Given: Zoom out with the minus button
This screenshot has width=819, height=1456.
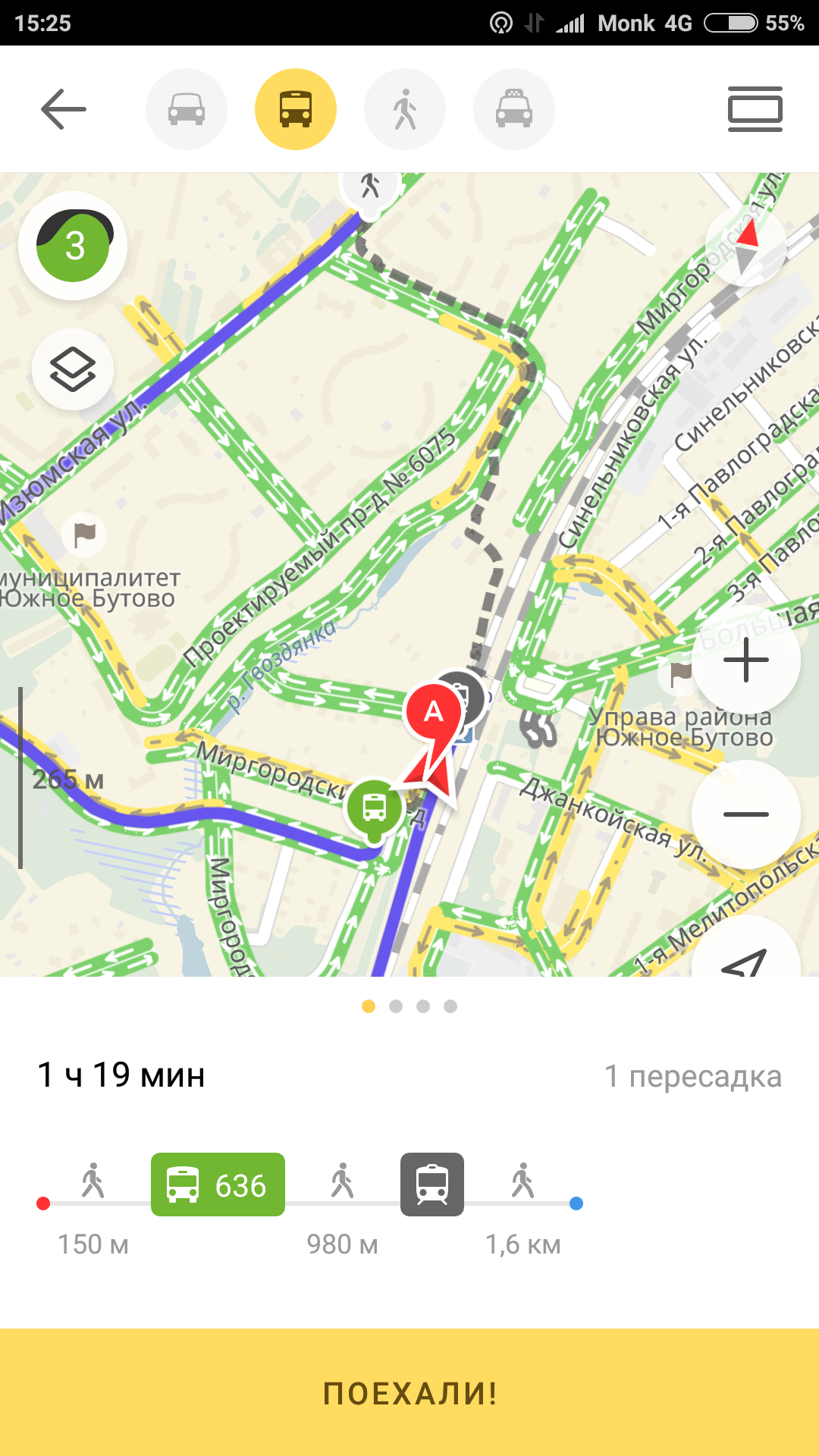Looking at the screenshot, I should click(x=746, y=814).
